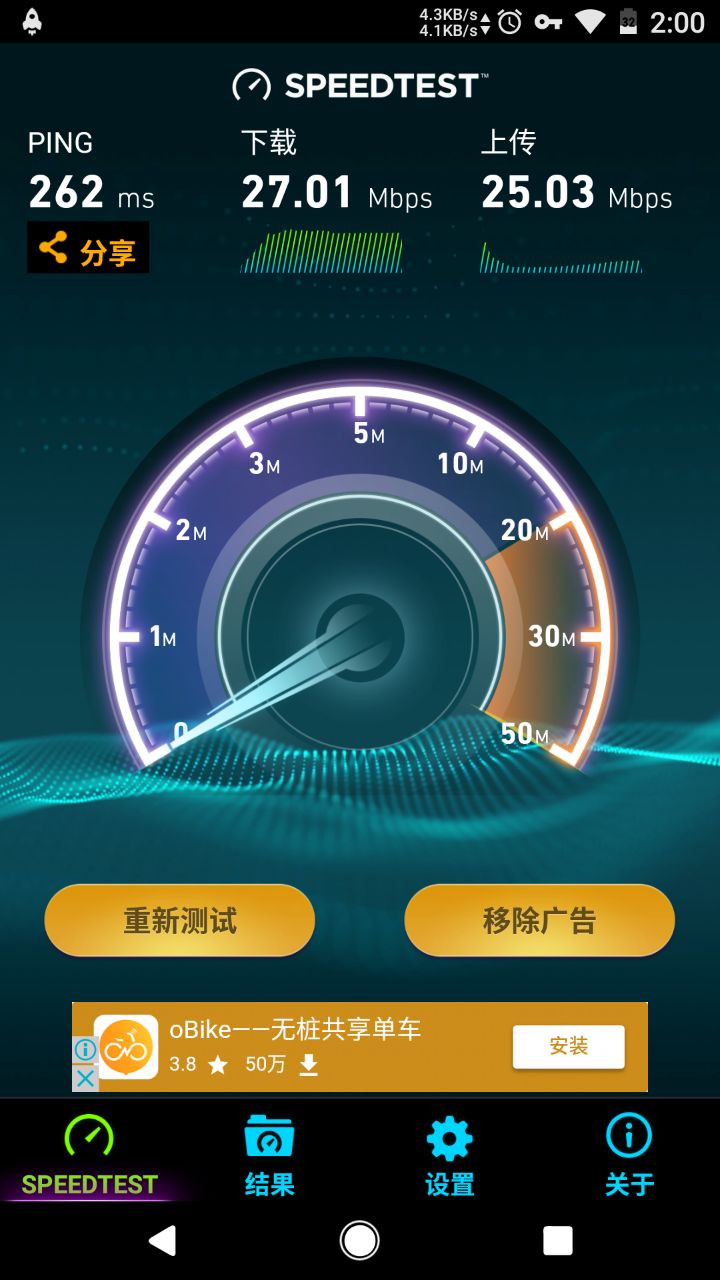
Task: Open the 结果 results tab
Action: coord(270,1155)
